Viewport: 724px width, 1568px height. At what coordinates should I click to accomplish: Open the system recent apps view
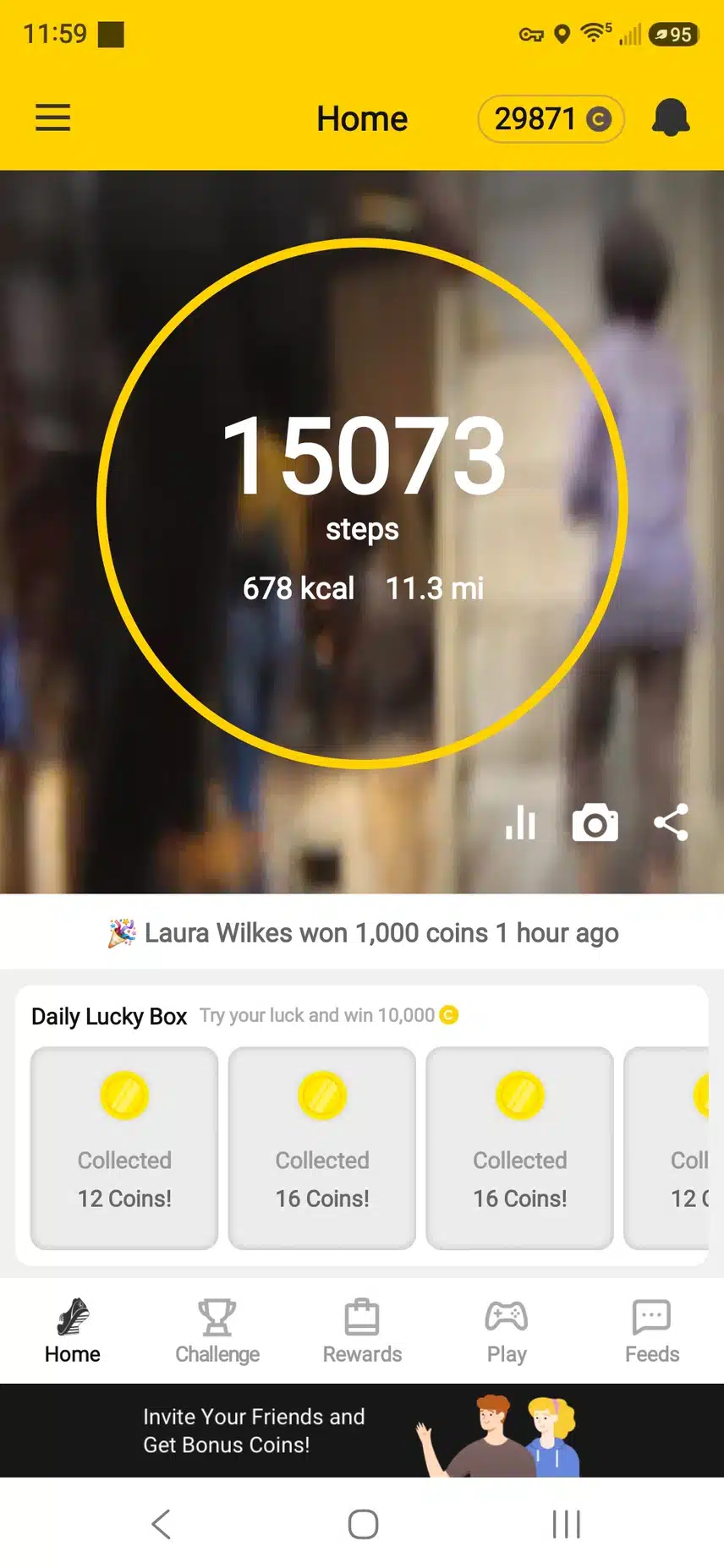(x=566, y=1524)
